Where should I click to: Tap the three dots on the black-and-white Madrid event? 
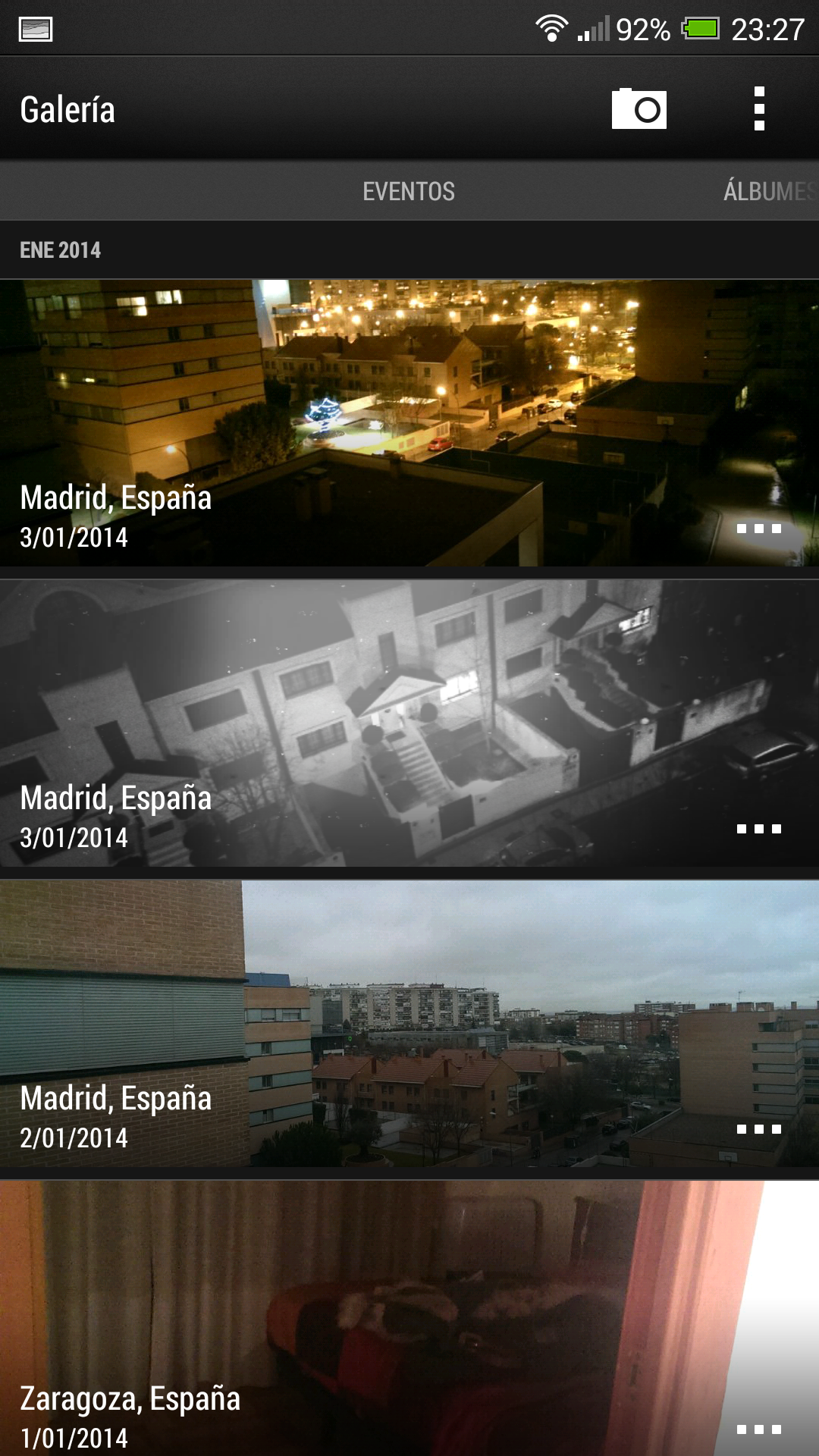(x=759, y=829)
